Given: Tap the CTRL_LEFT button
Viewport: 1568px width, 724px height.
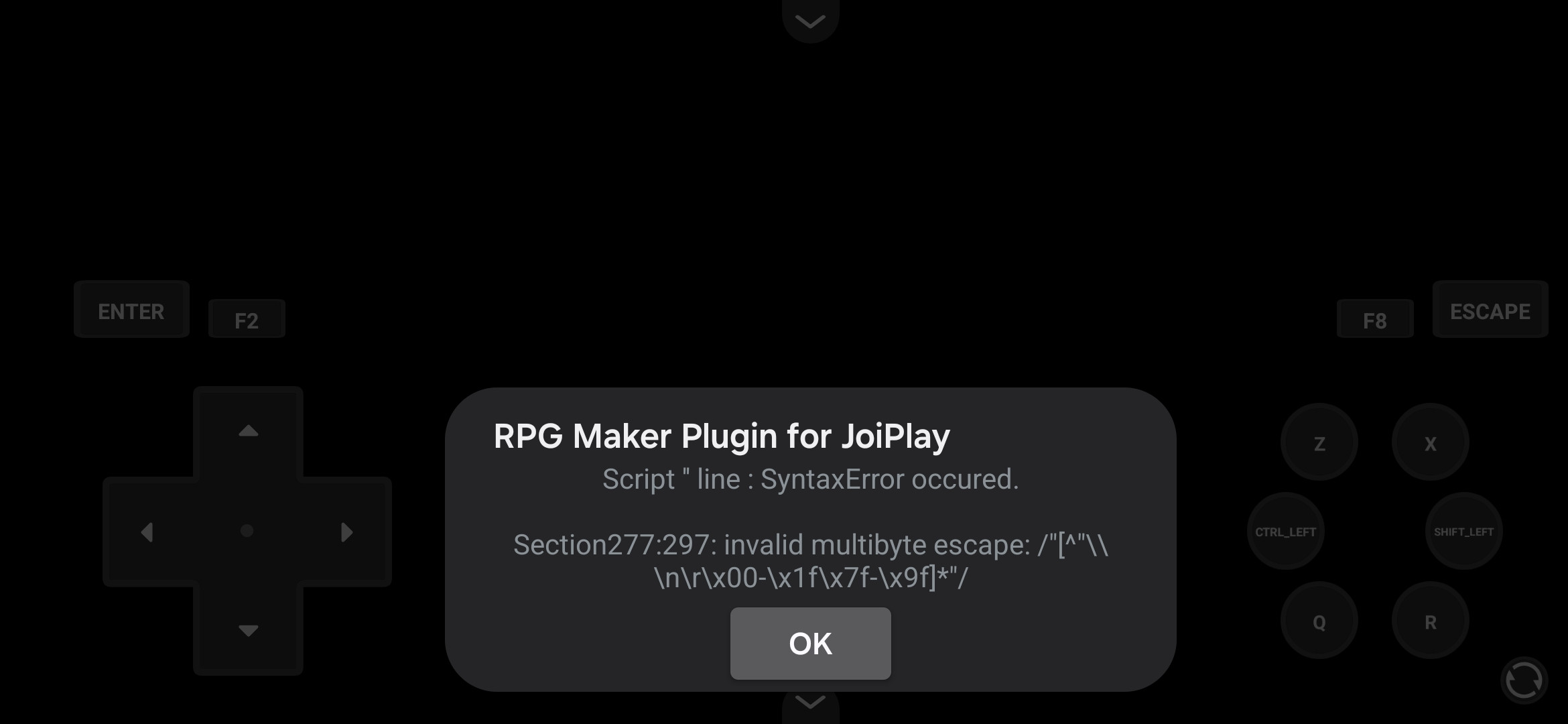Looking at the screenshot, I should (1285, 531).
